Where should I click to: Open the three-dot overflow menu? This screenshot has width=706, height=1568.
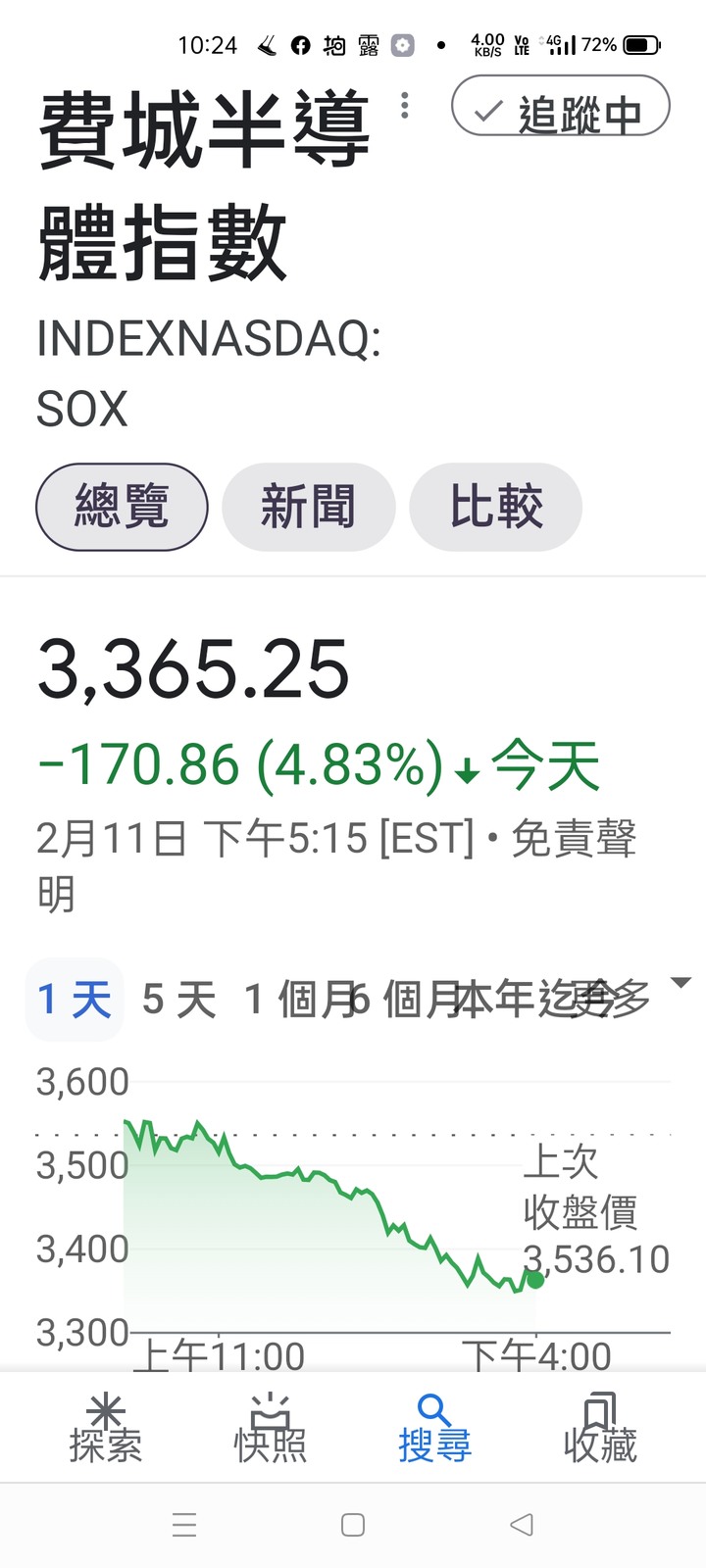(405, 106)
